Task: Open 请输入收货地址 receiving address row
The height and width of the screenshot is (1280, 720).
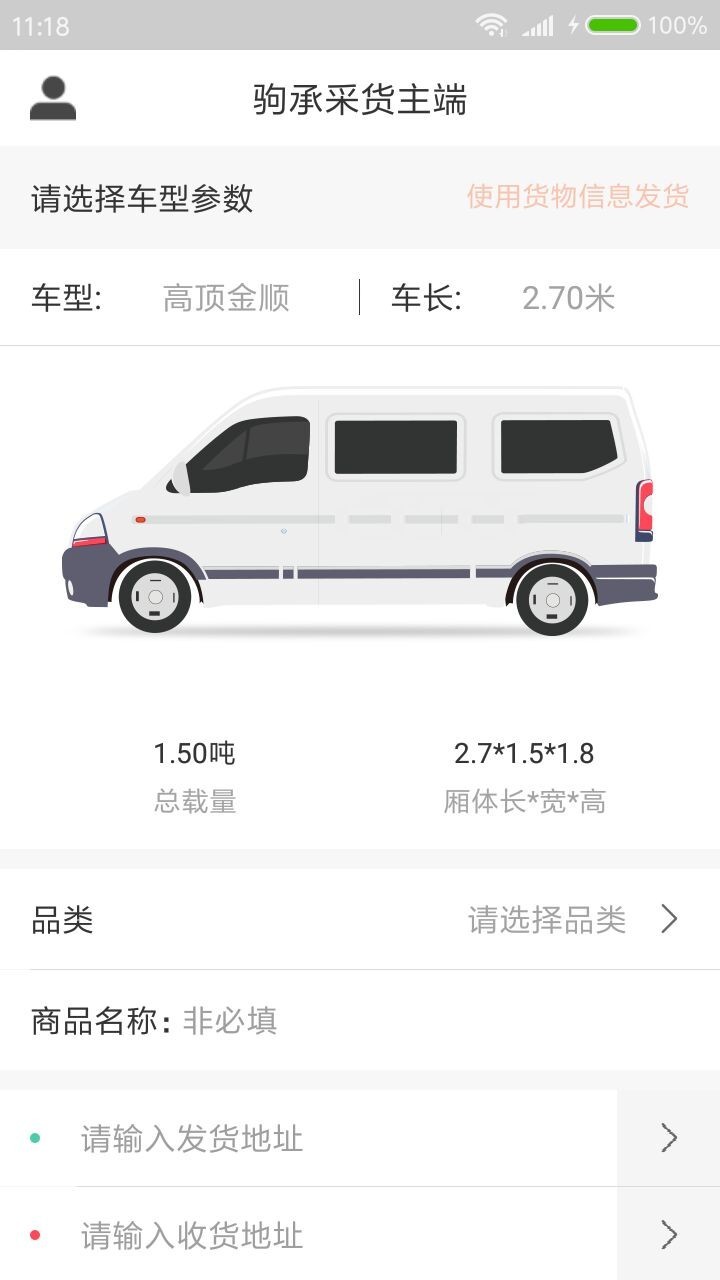Action: [360, 1235]
